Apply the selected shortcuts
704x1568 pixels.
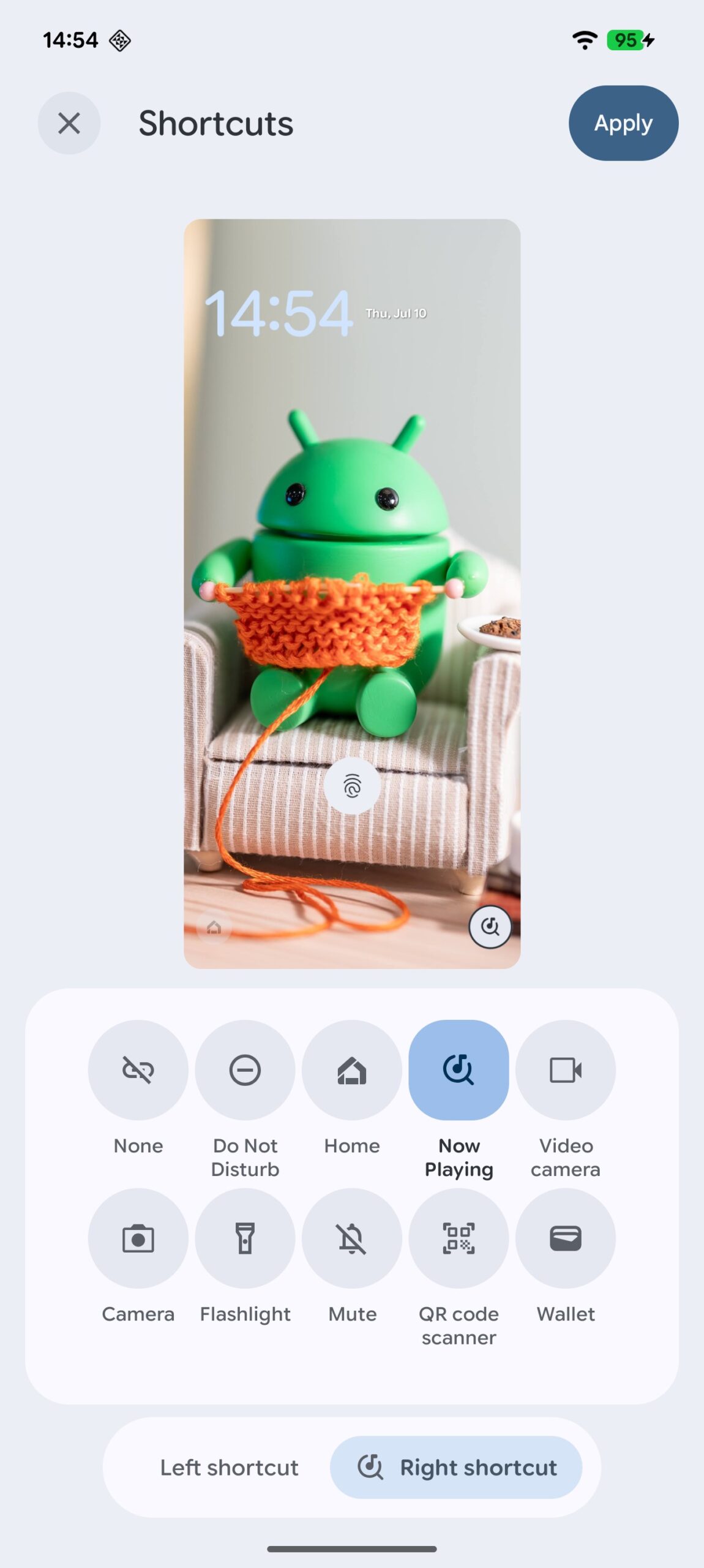[623, 123]
